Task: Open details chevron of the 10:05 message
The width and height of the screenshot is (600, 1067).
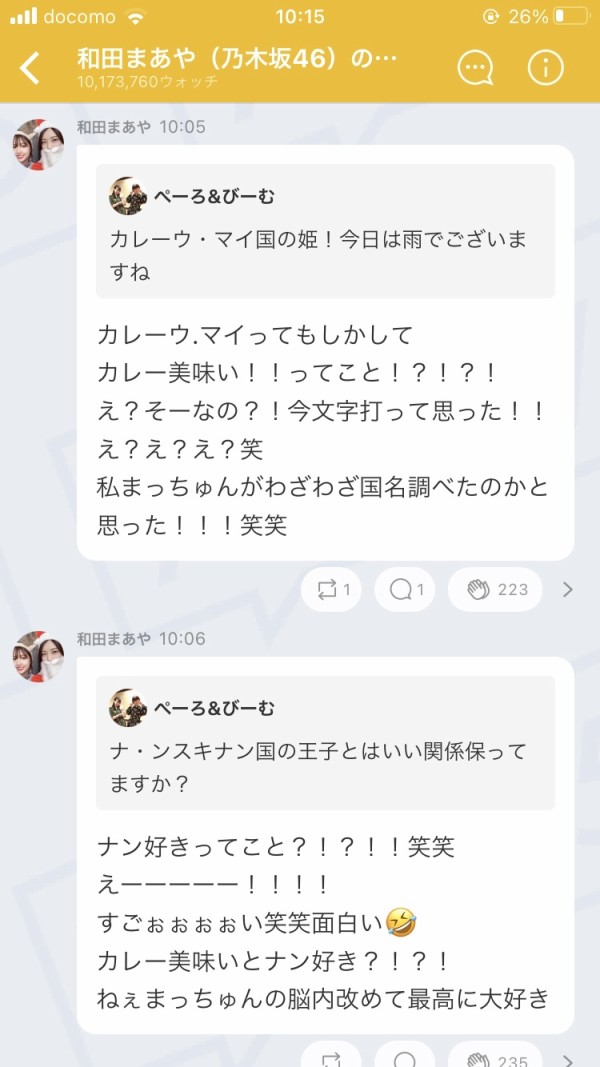Action: click(568, 590)
